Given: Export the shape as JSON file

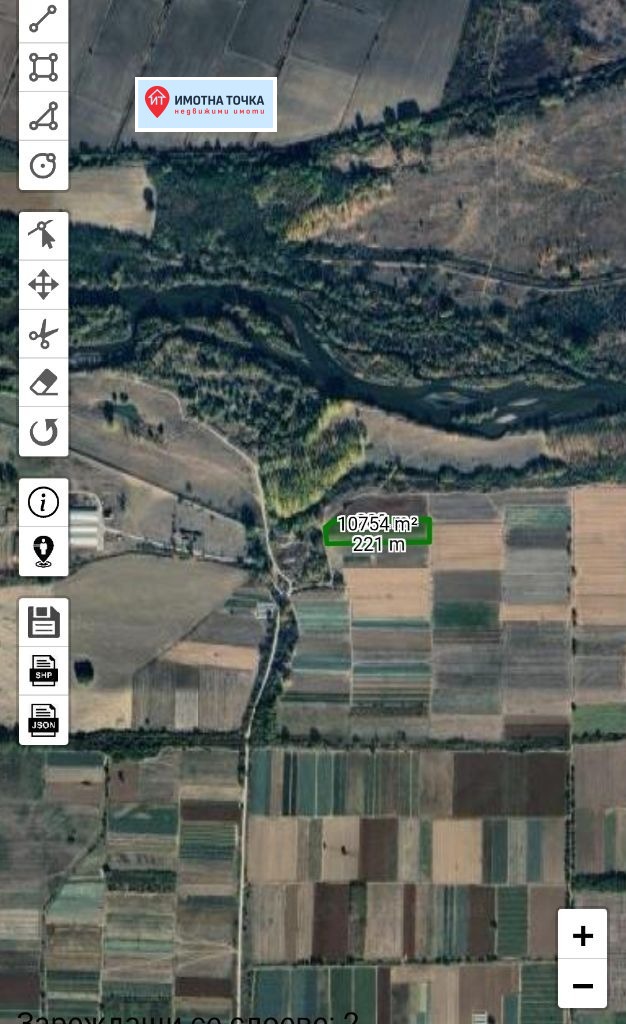Looking at the screenshot, I should (43, 720).
